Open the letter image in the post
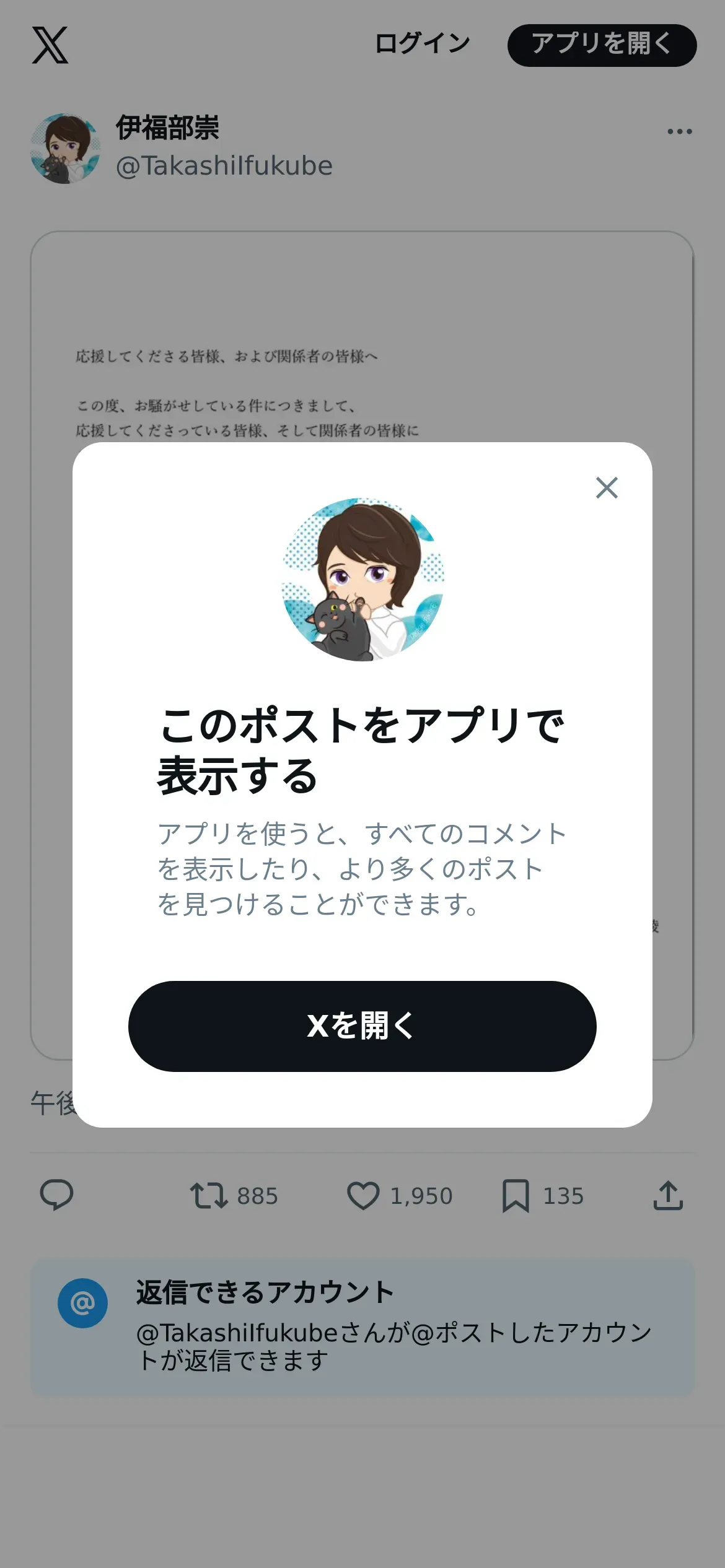Viewport: 725px width, 1568px height. (362, 347)
